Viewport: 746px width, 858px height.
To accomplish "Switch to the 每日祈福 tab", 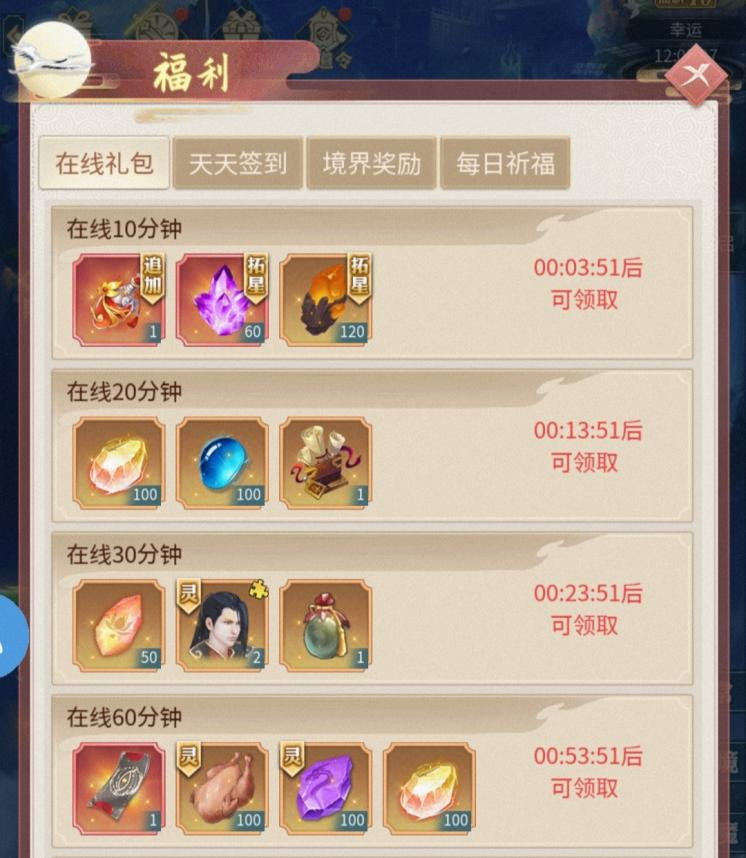I will pyautogui.click(x=505, y=163).
